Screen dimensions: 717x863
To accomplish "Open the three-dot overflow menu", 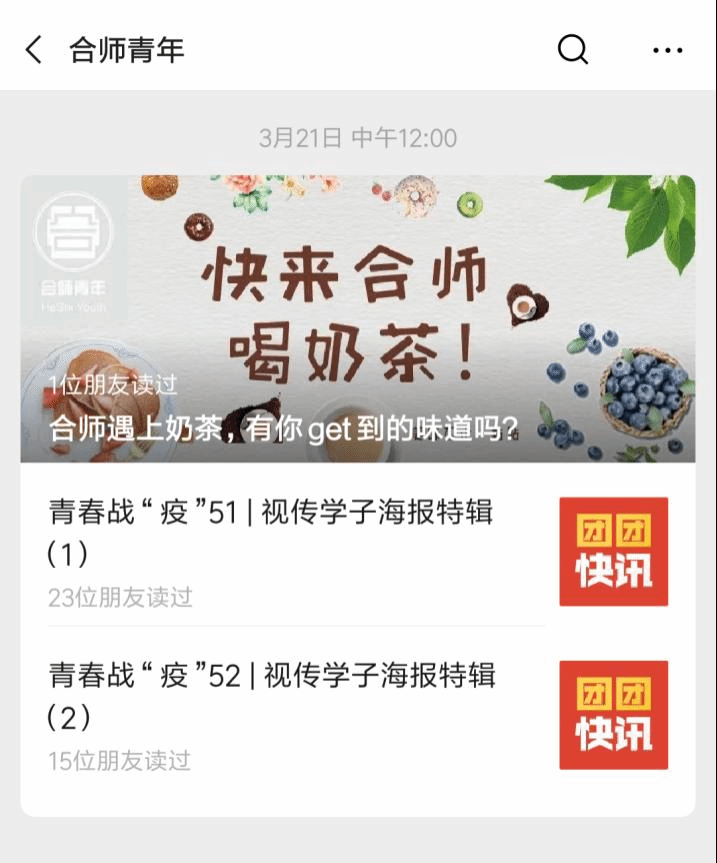I will click(x=667, y=50).
